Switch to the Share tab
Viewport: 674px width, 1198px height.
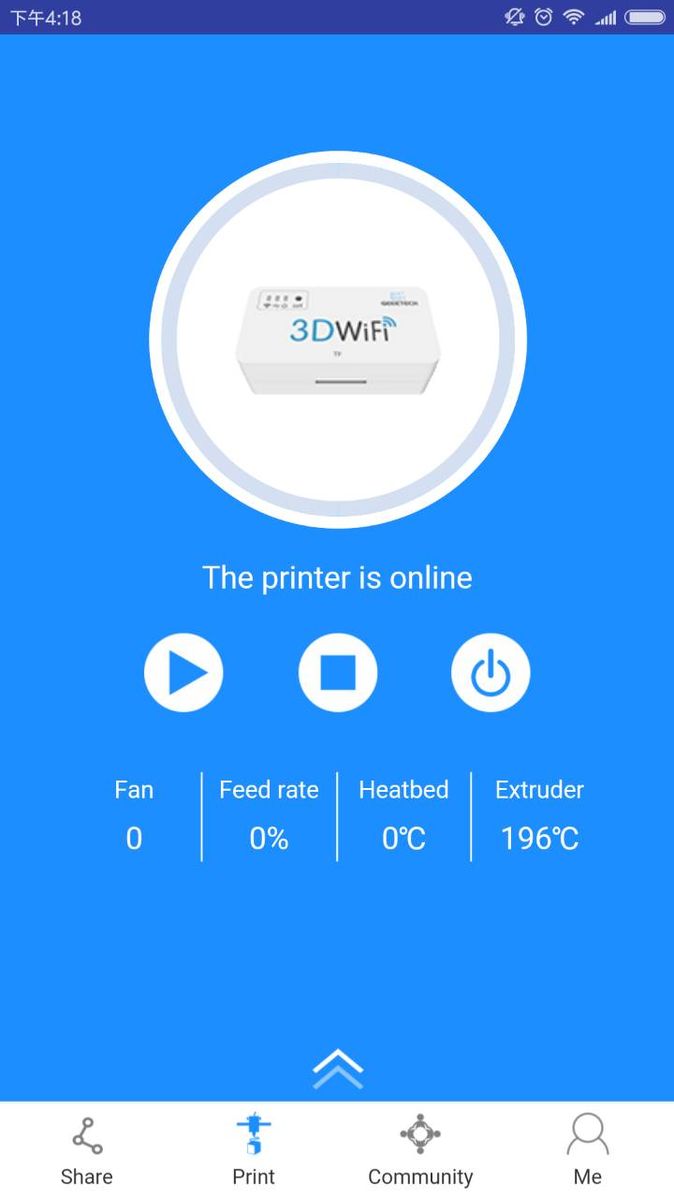[86, 1150]
